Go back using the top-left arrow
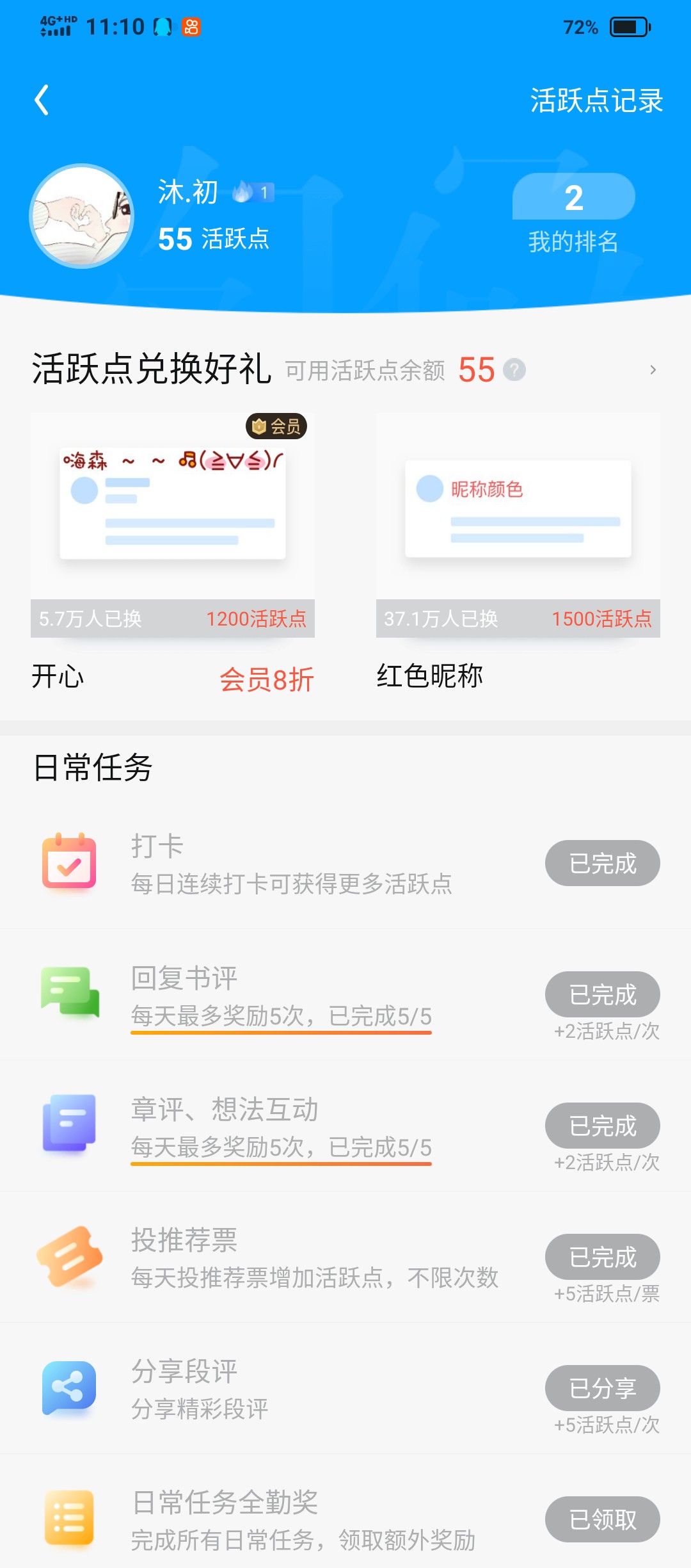 pyautogui.click(x=42, y=100)
